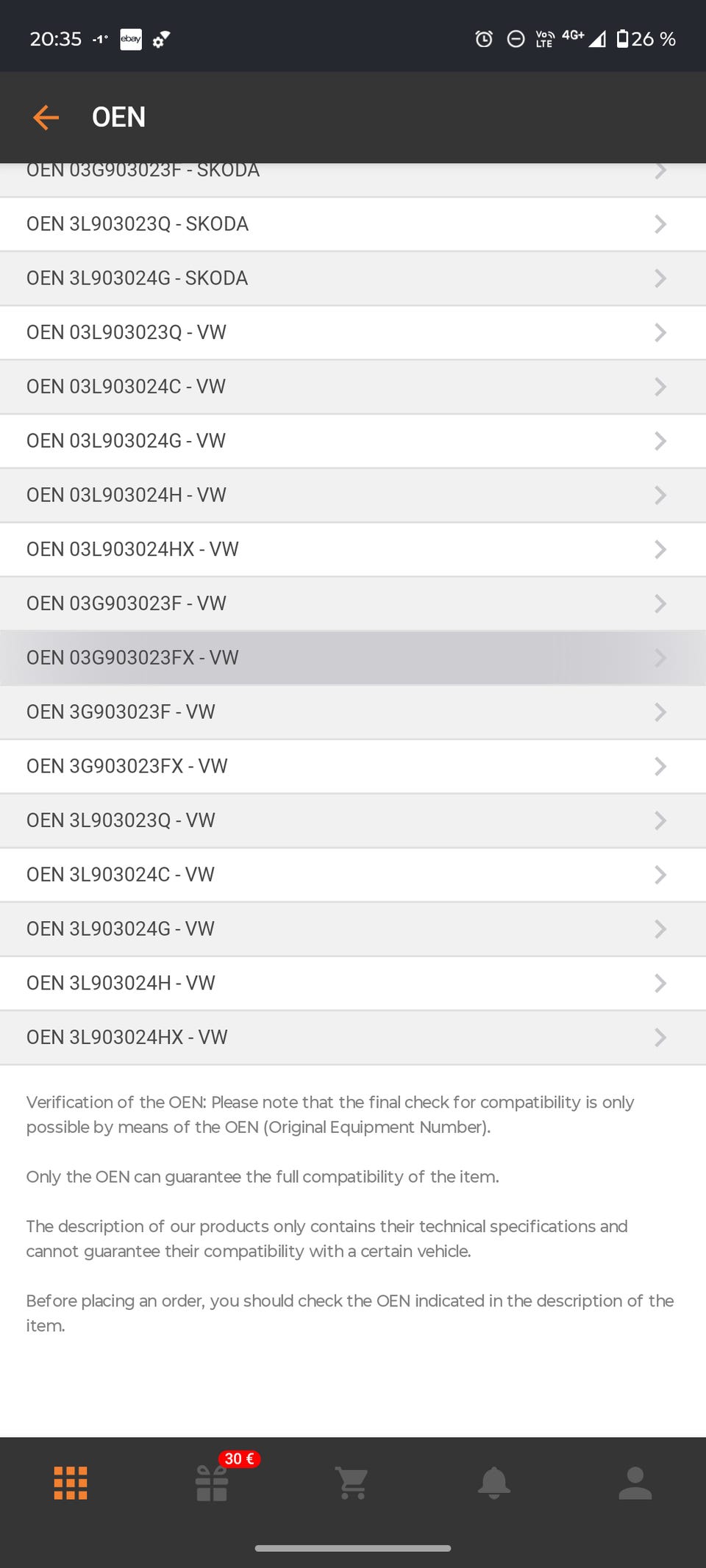Open OEN 03L903024H - VW entry

point(353,495)
